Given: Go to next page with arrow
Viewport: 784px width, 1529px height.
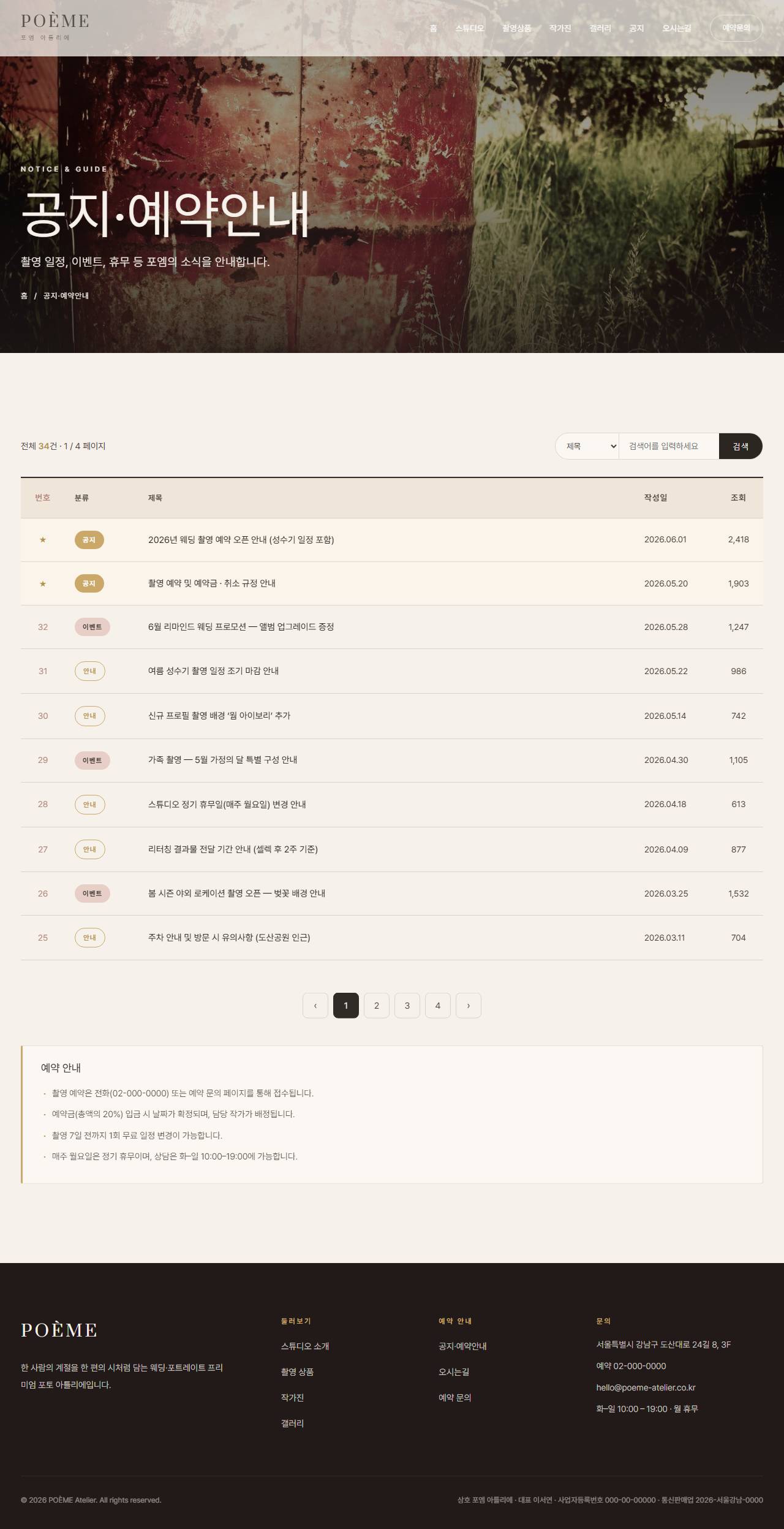Looking at the screenshot, I should 469,1006.
